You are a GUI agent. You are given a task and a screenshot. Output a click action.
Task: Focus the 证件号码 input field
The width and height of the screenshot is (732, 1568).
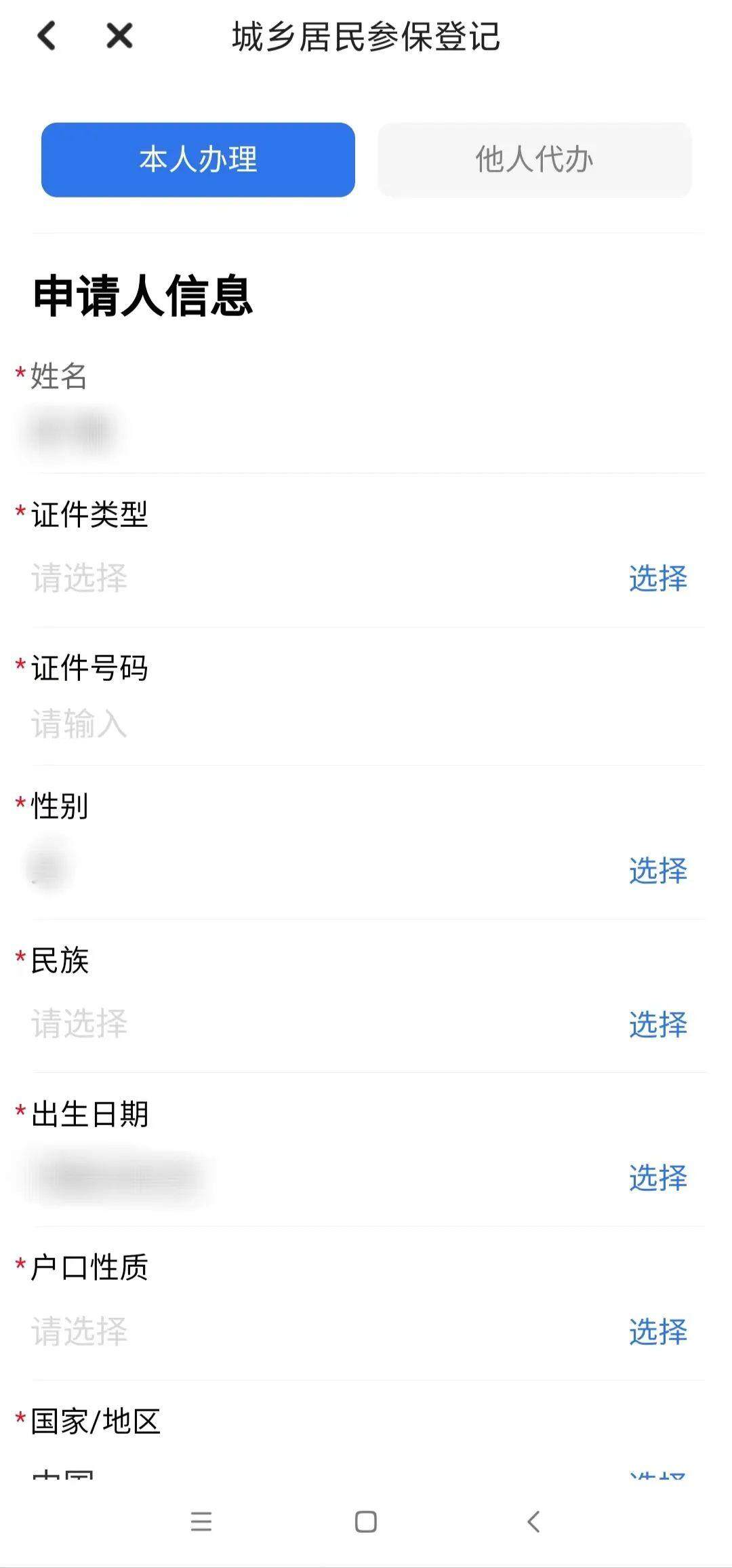pos(366,724)
